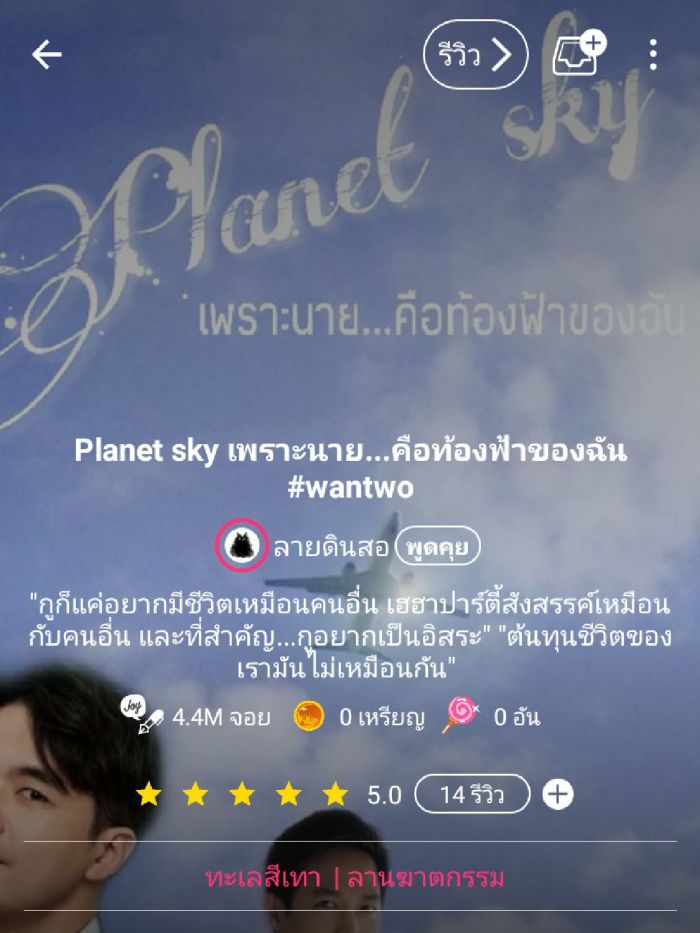
Task: Open author ลายดินสอ's profile avatar
Action: 242,545
